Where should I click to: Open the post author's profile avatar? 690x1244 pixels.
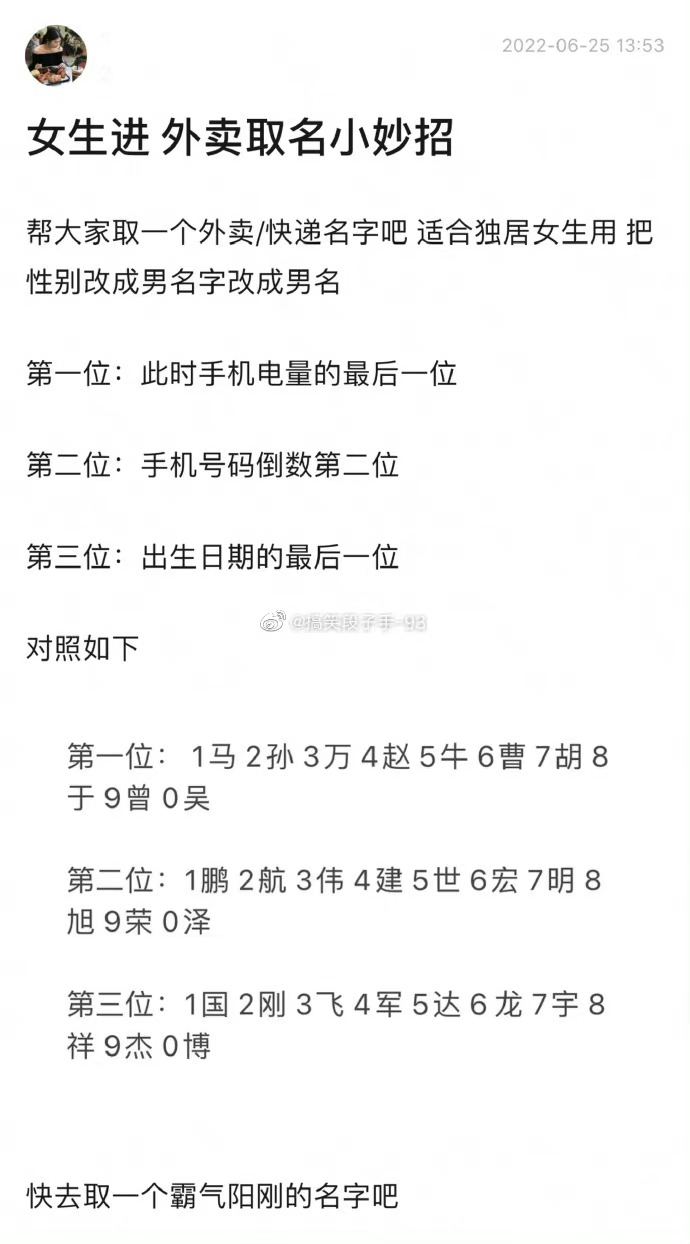56,55
